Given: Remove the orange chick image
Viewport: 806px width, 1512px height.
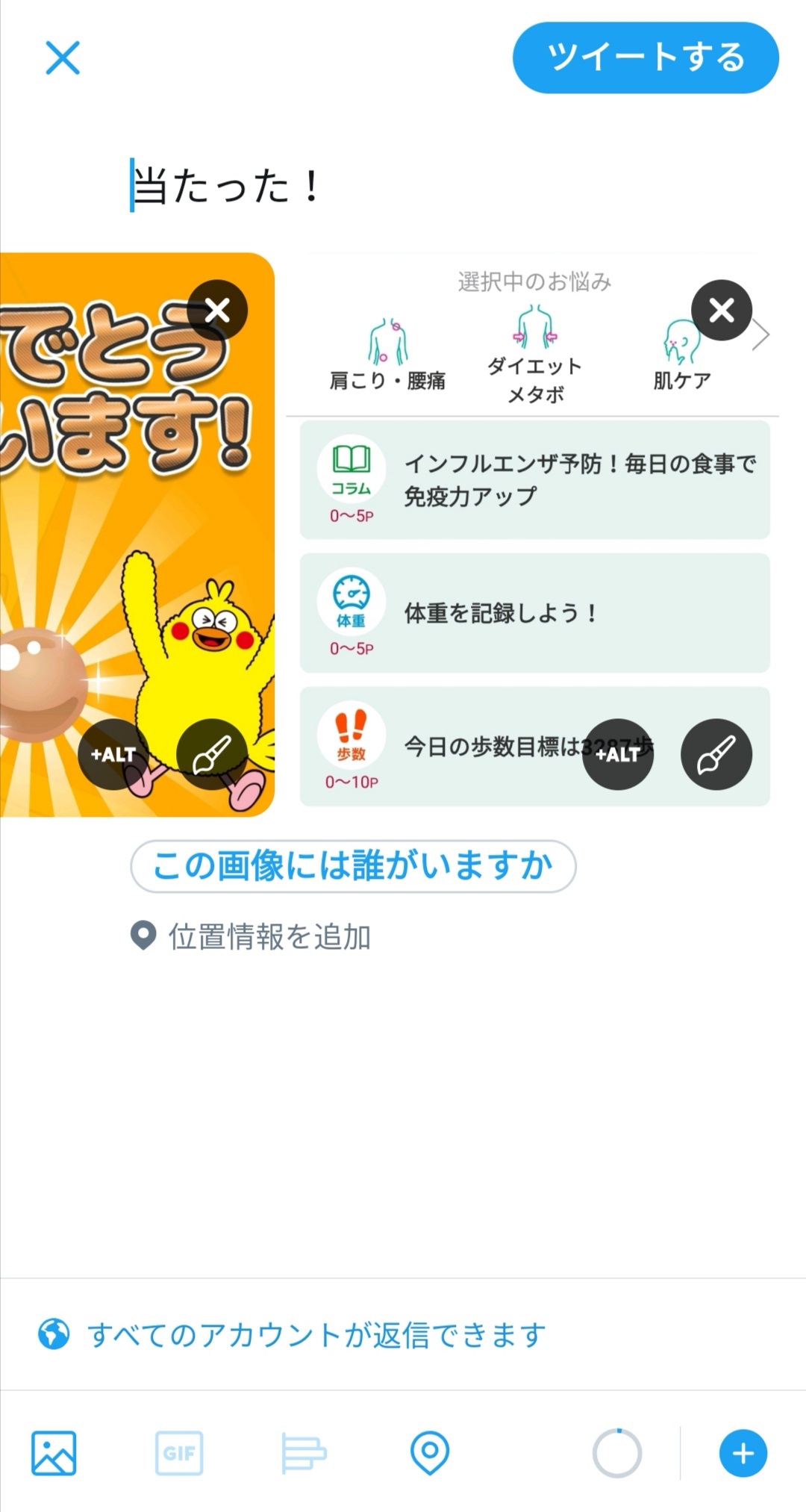Looking at the screenshot, I should [217, 310].
